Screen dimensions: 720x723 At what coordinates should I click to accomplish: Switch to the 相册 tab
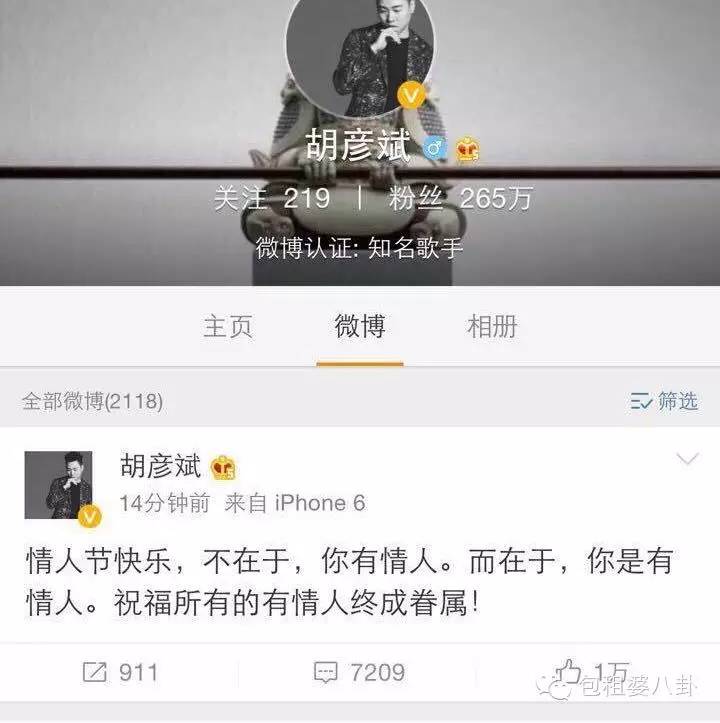point(492,326)
